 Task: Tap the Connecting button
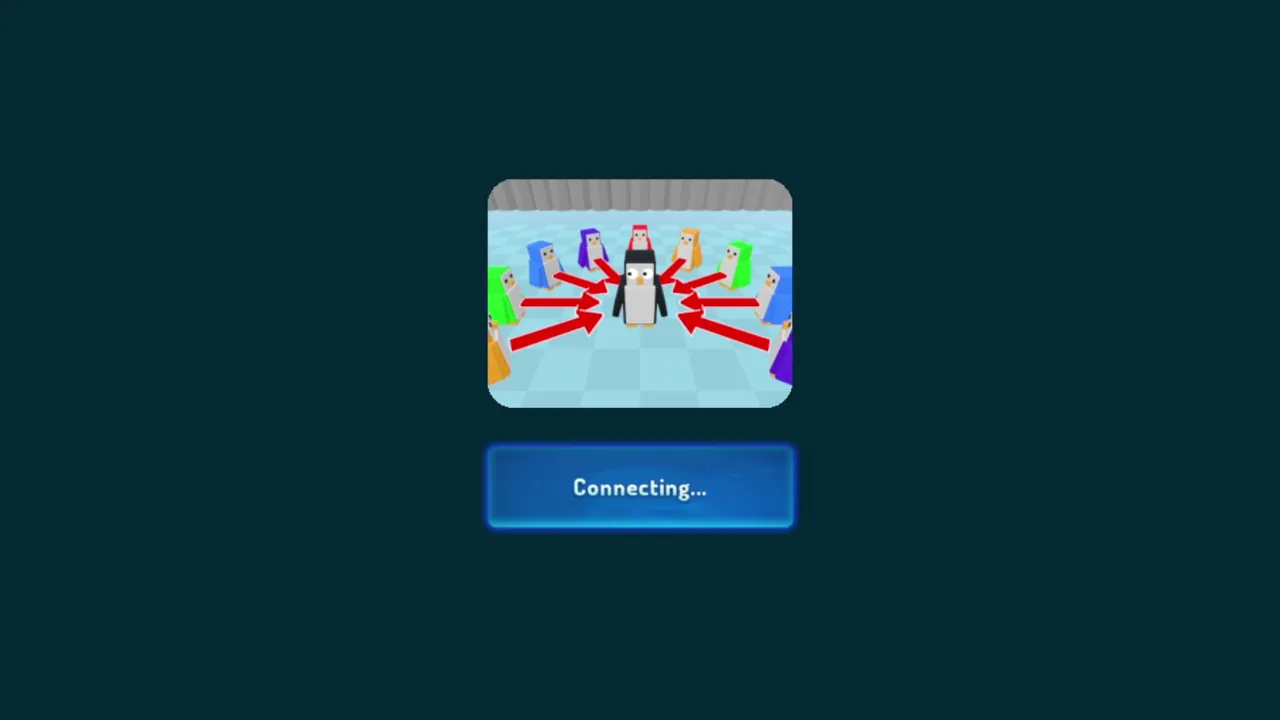[x=640, y=487]
